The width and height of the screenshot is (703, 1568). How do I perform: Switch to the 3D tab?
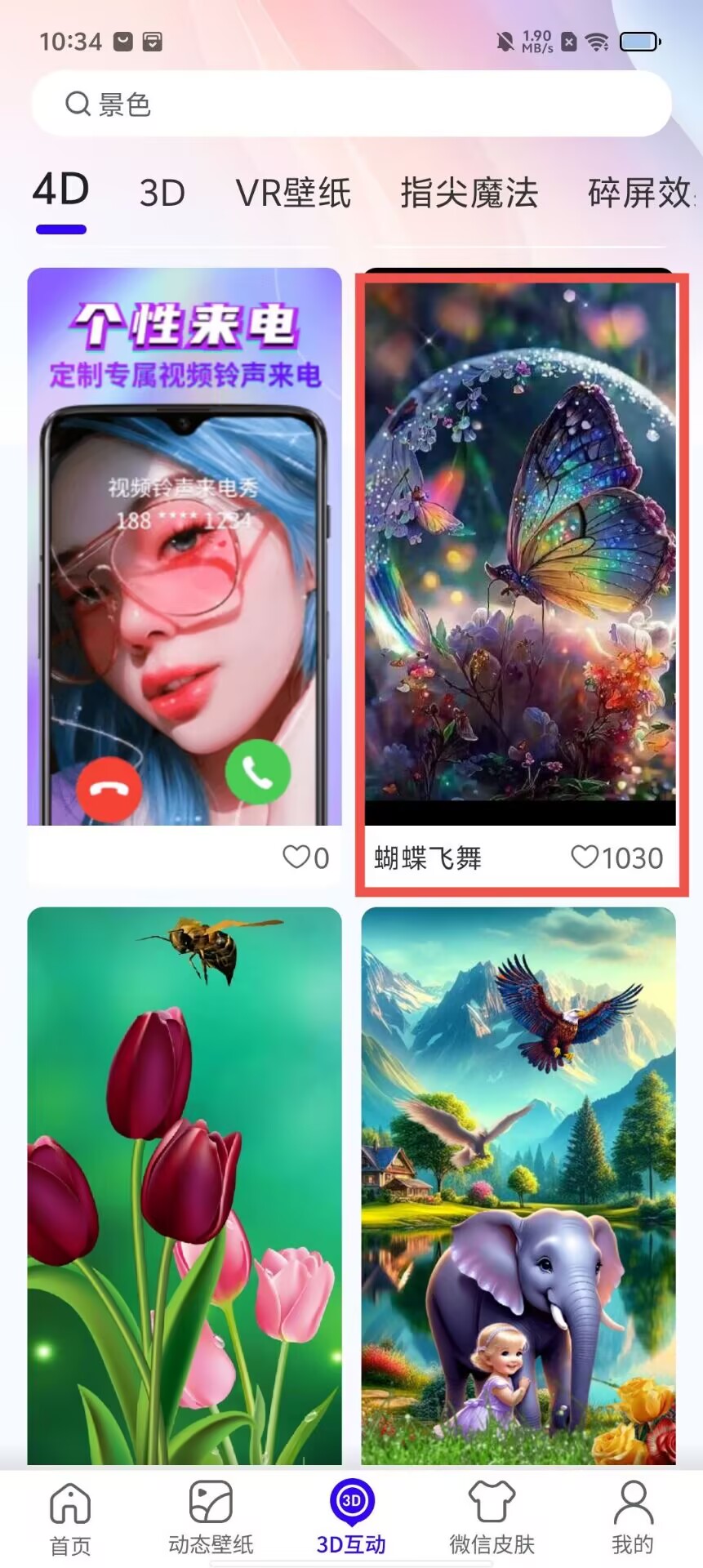click(x=162, y=194)
